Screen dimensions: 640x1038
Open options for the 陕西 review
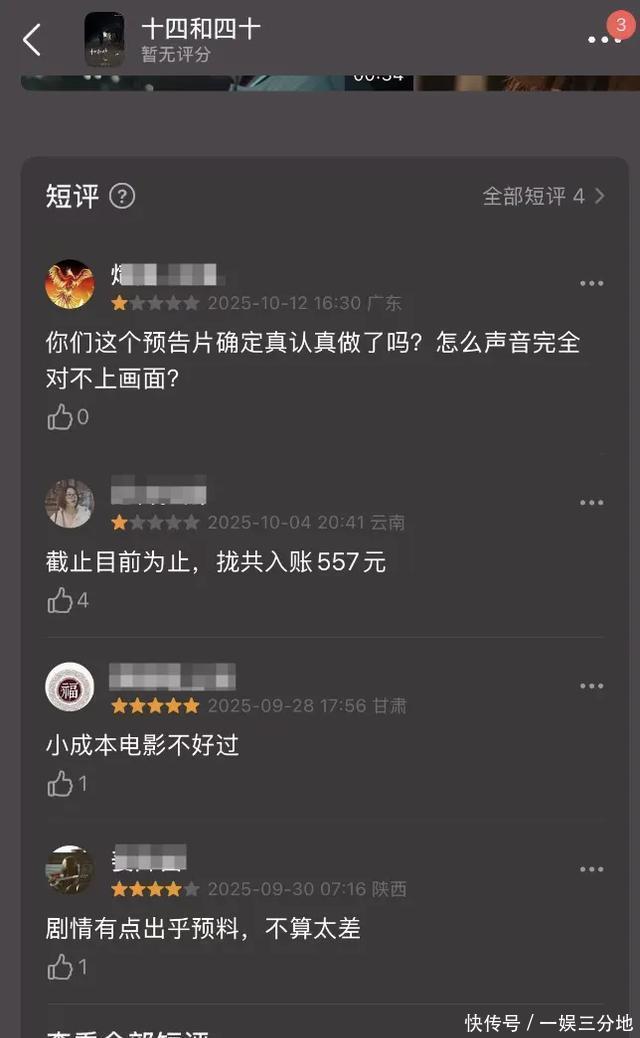(592, 870)
